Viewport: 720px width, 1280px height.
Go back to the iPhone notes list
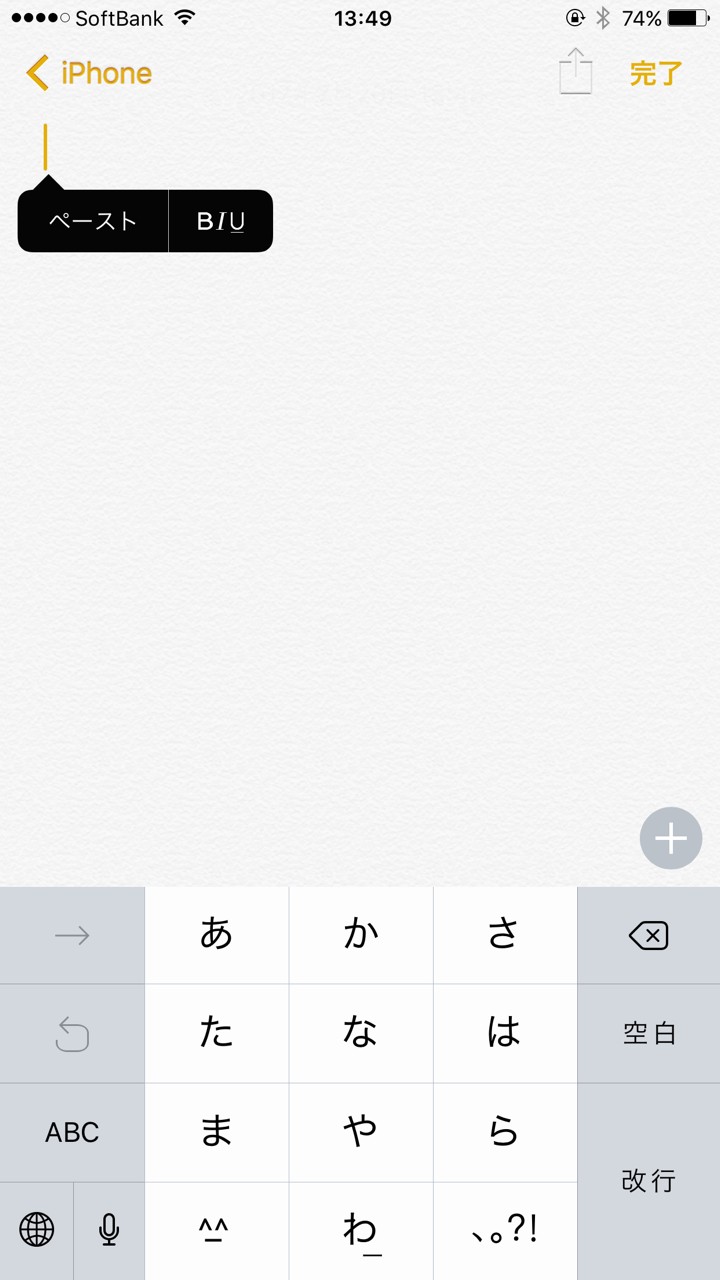pyautogui.click(x=88, y=73)
